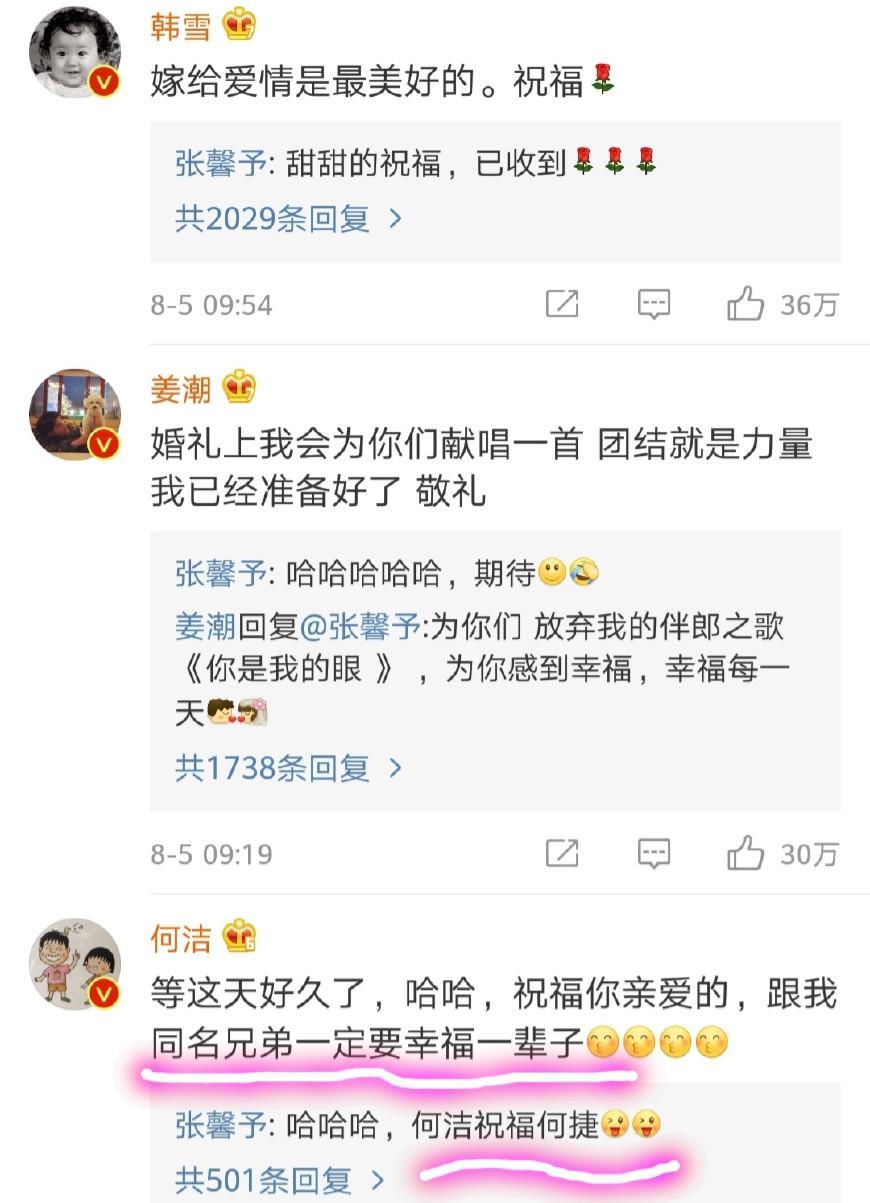Screen dimensions: 870x1203
Task: Expand the 共2029条回复 replies
Action: [288, 218]
